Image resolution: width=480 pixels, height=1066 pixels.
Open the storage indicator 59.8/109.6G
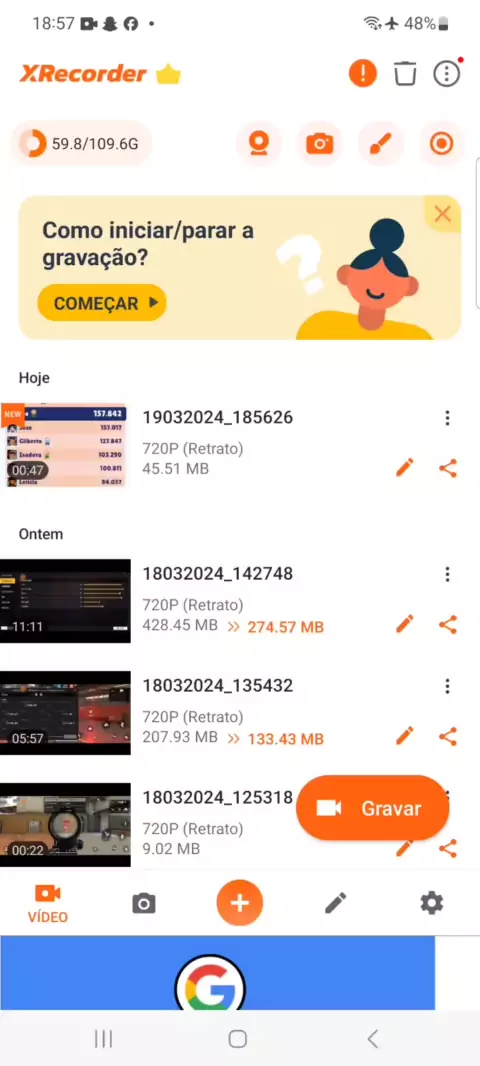(81, 143)
